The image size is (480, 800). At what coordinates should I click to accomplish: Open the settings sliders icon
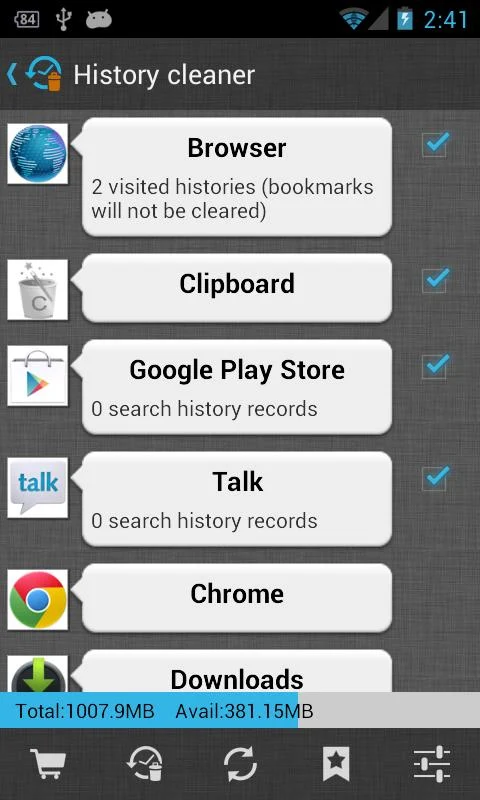pyautogui.click(x=432, y=763)
